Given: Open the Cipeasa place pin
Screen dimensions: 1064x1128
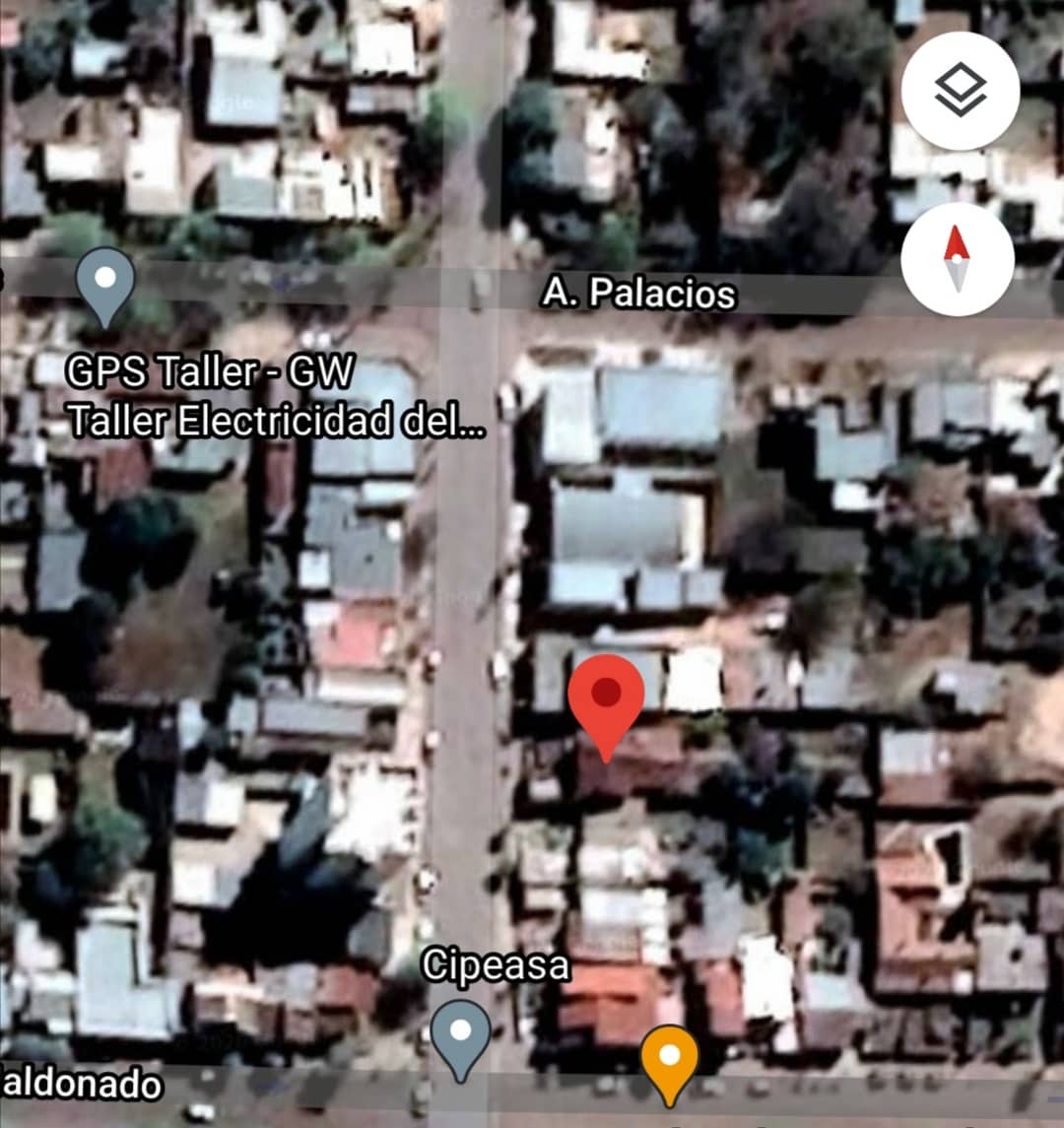Looking at the screenshot, I should (461, 1036).
